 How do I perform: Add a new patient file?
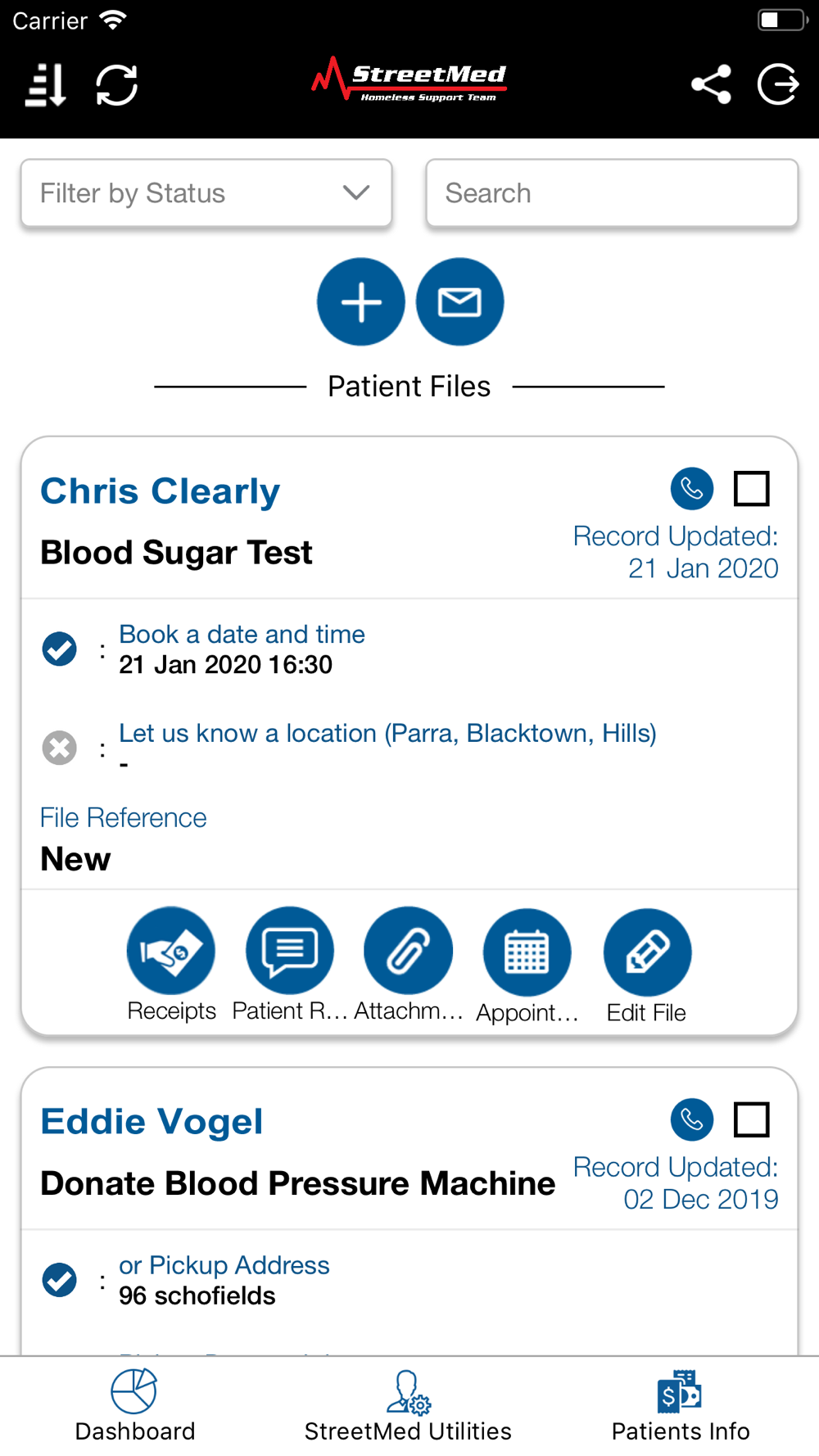point(361,302)
